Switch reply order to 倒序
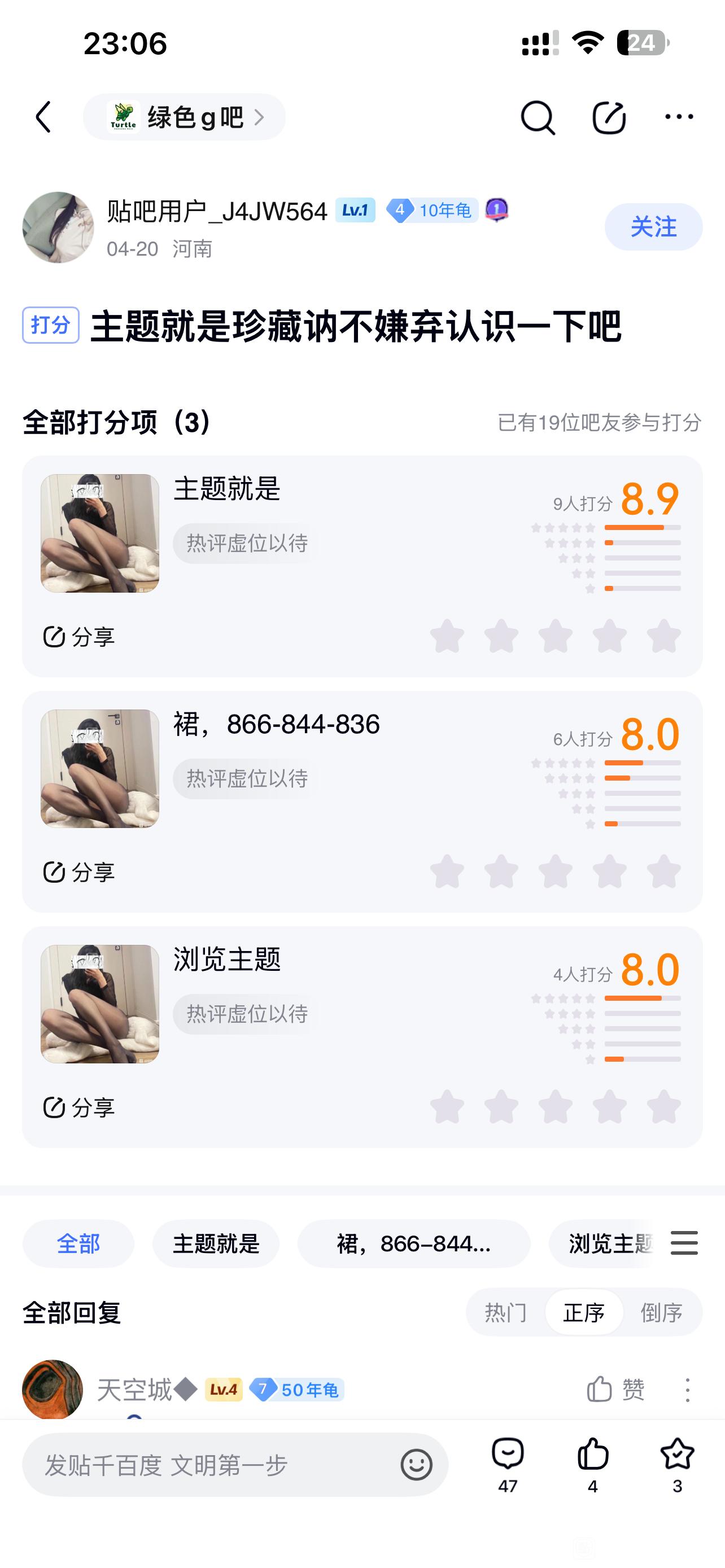This screenshot has height=1568, width=725. coord(661,1312)
